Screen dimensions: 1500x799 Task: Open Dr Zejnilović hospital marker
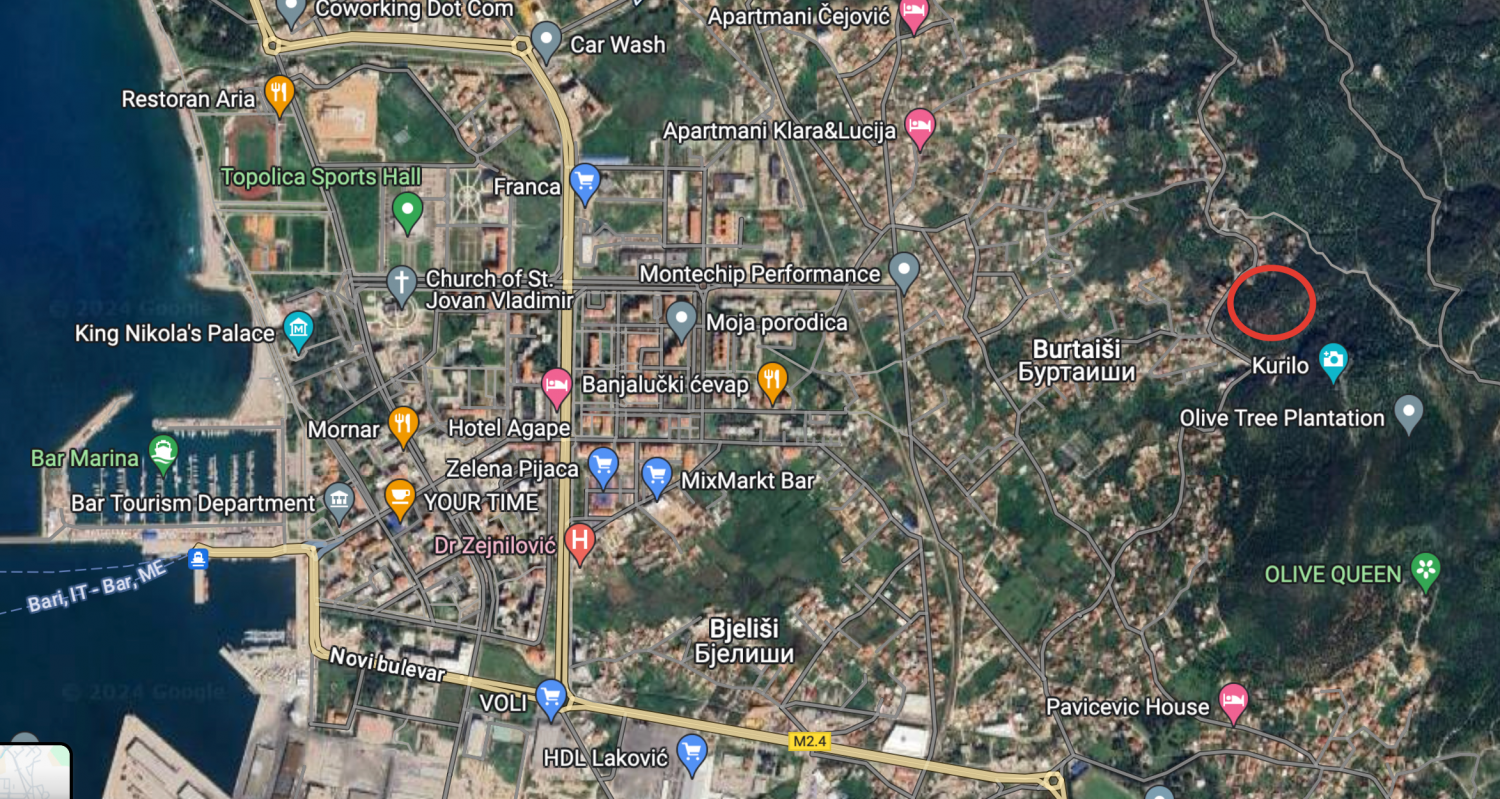580,540
